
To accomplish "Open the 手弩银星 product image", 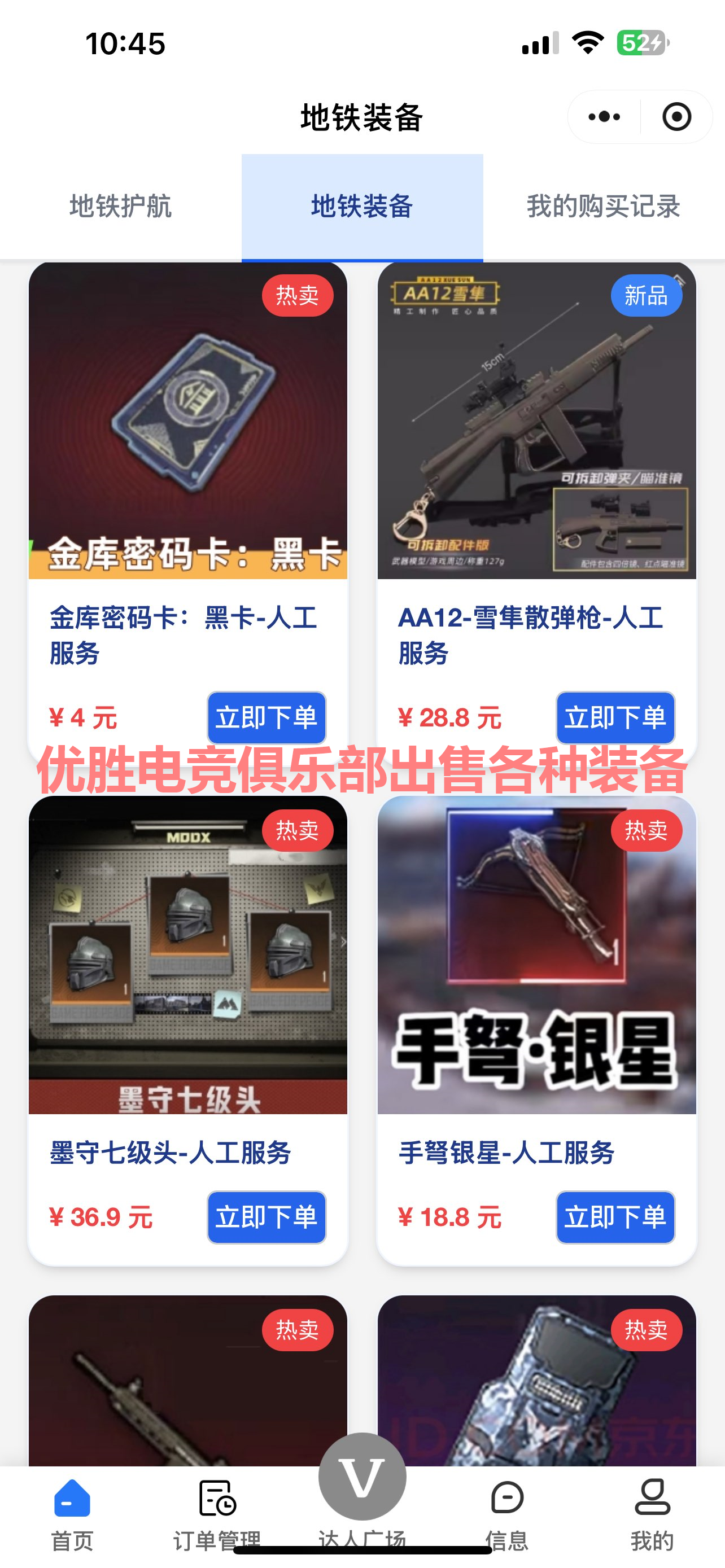I will (x=536, y=956).
